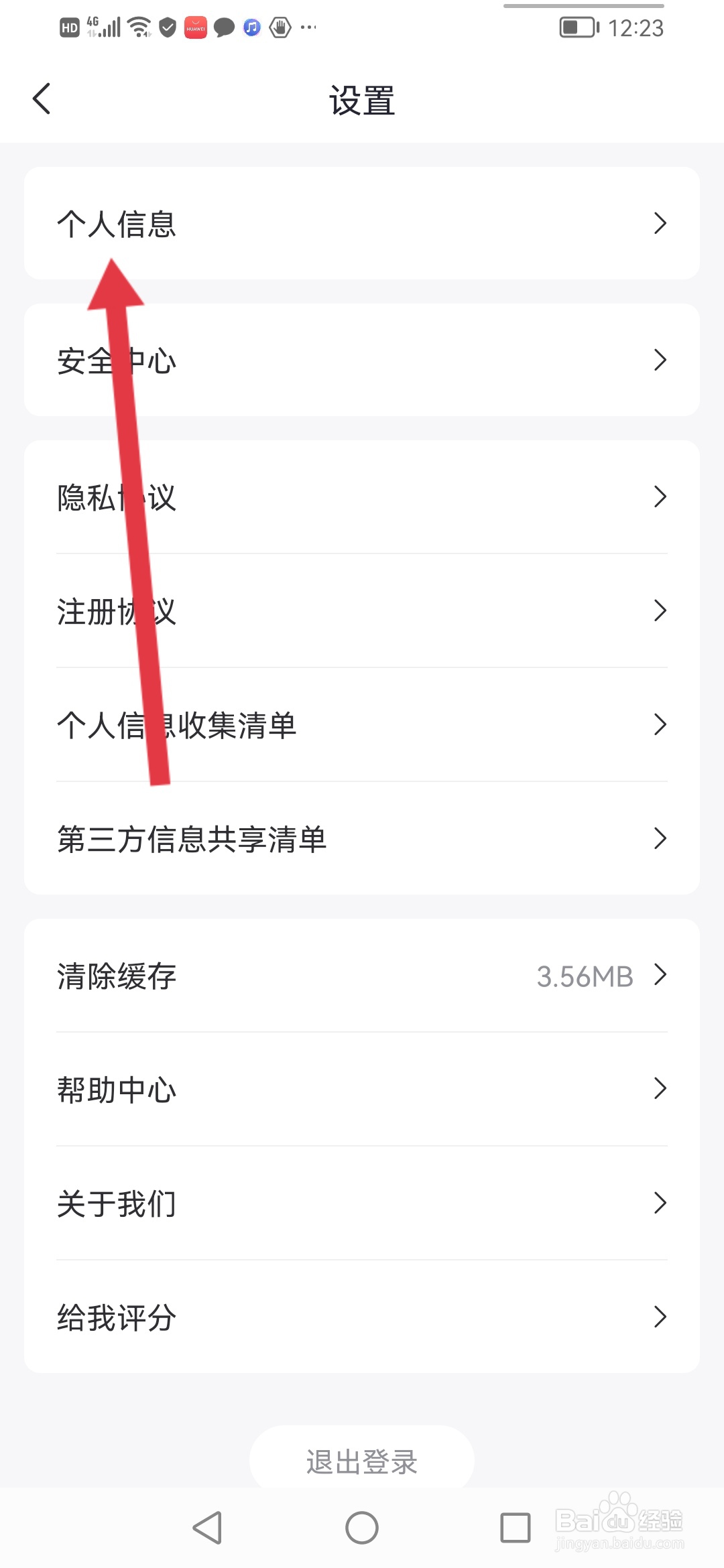Expand the 安全中心 row chevron
The width and height of the screenshot is (724, 1568).
coord(661,360)
